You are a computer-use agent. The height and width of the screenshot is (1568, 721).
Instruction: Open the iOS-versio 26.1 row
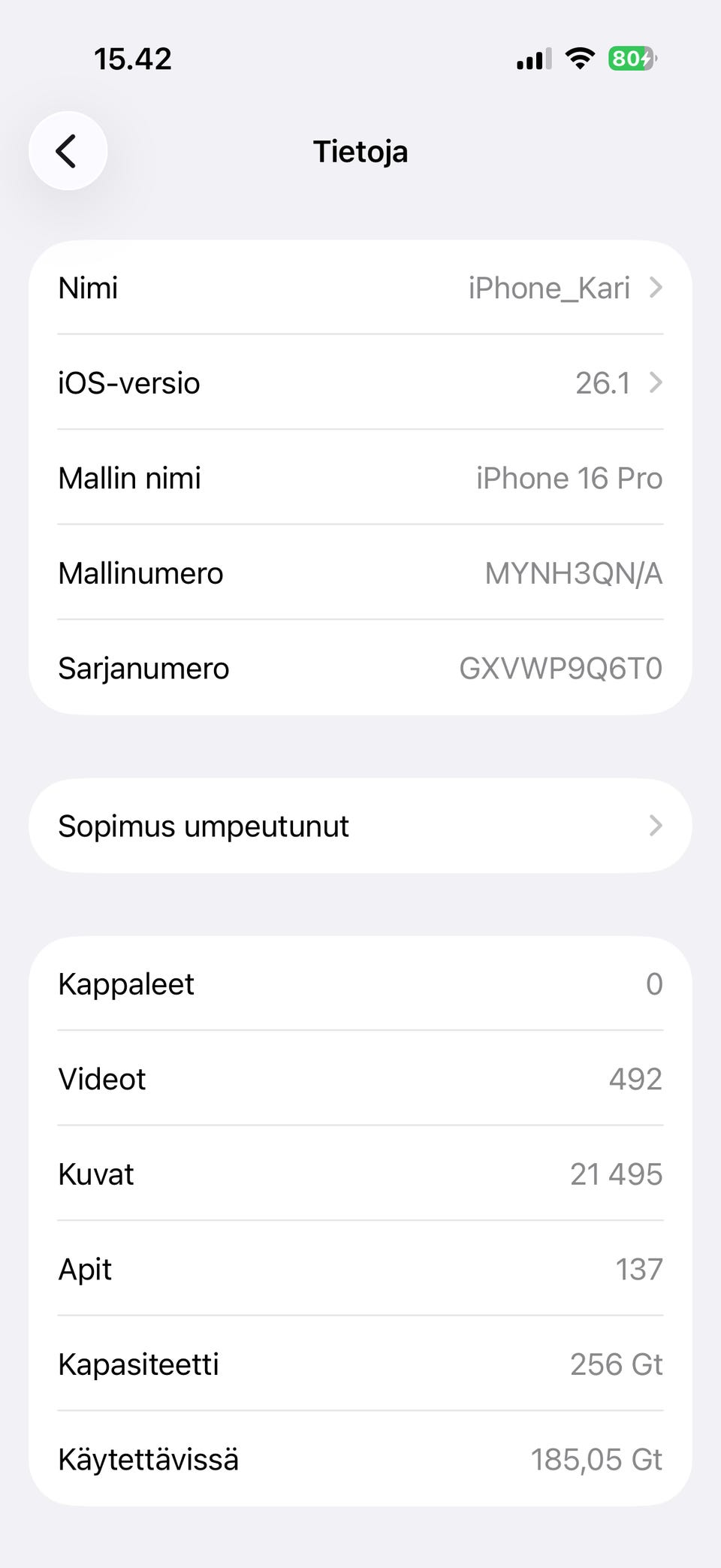click(x=360, y=382)
